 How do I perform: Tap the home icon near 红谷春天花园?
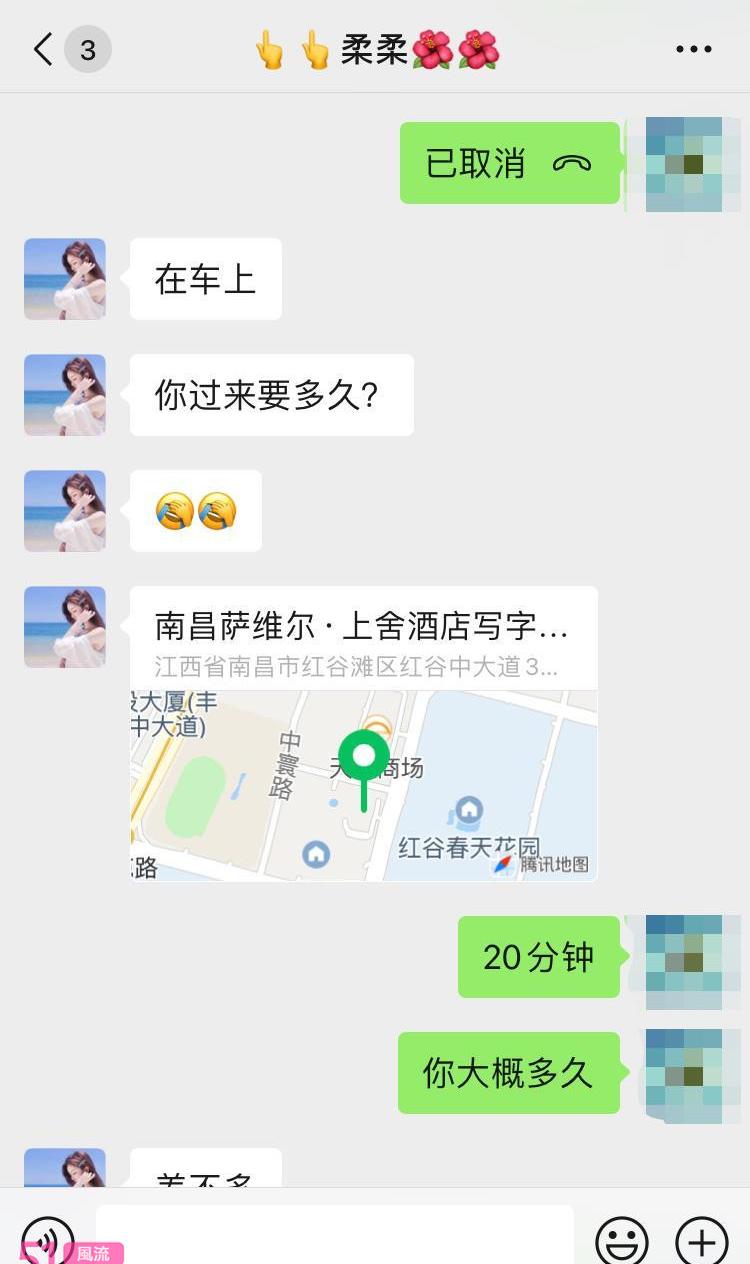click(469, 806)
